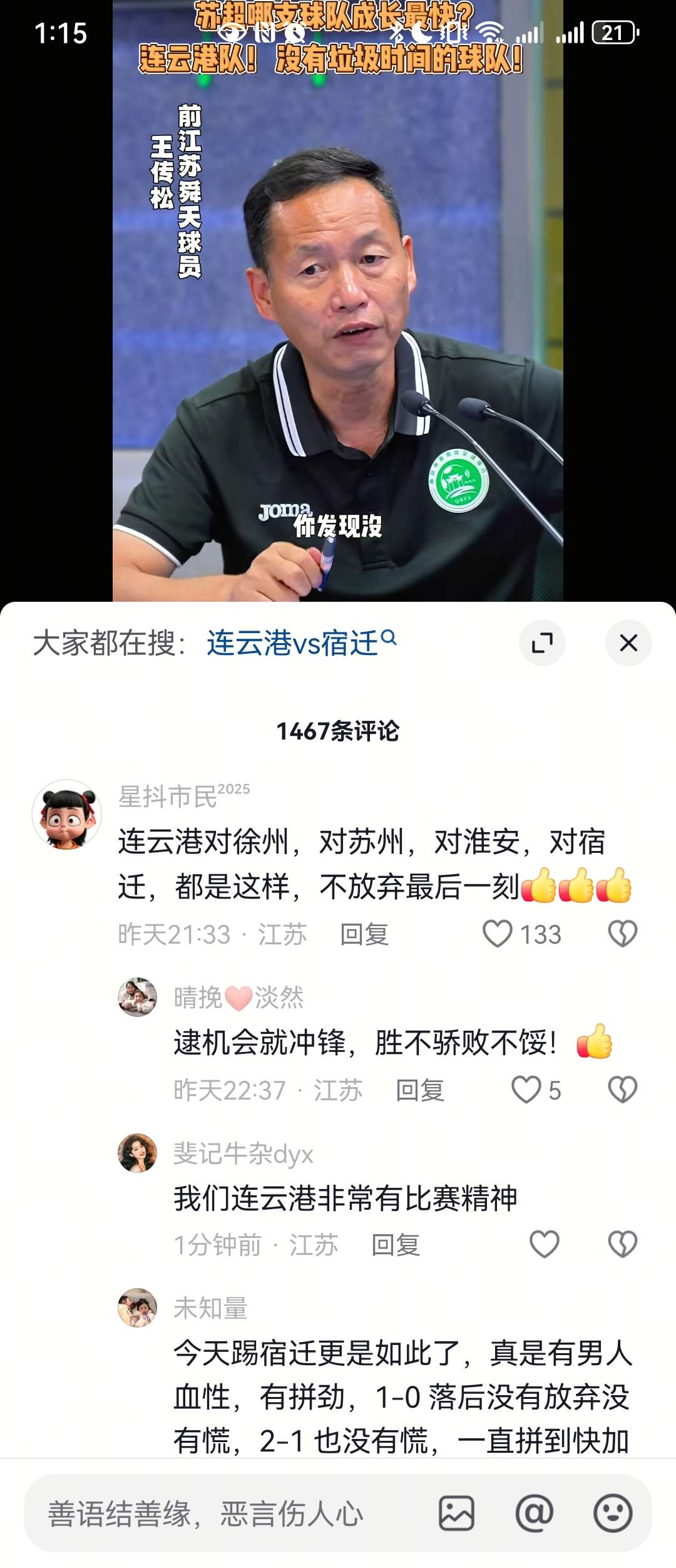
Task: Reply to 斐记牛杂dyx's comment
Action: pyautogui.click(x=396, y=1245)
